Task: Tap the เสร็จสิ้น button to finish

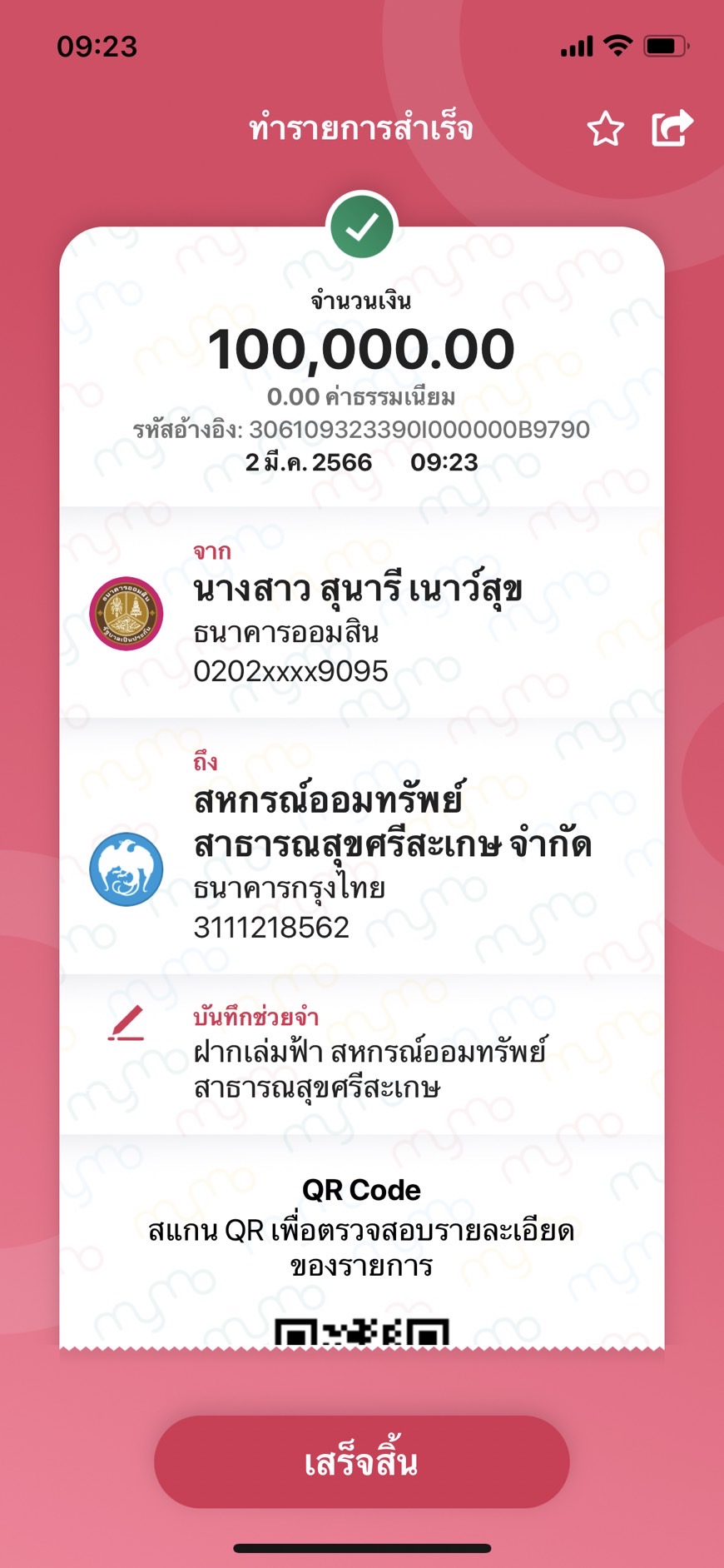Action: pos(362,1461)
